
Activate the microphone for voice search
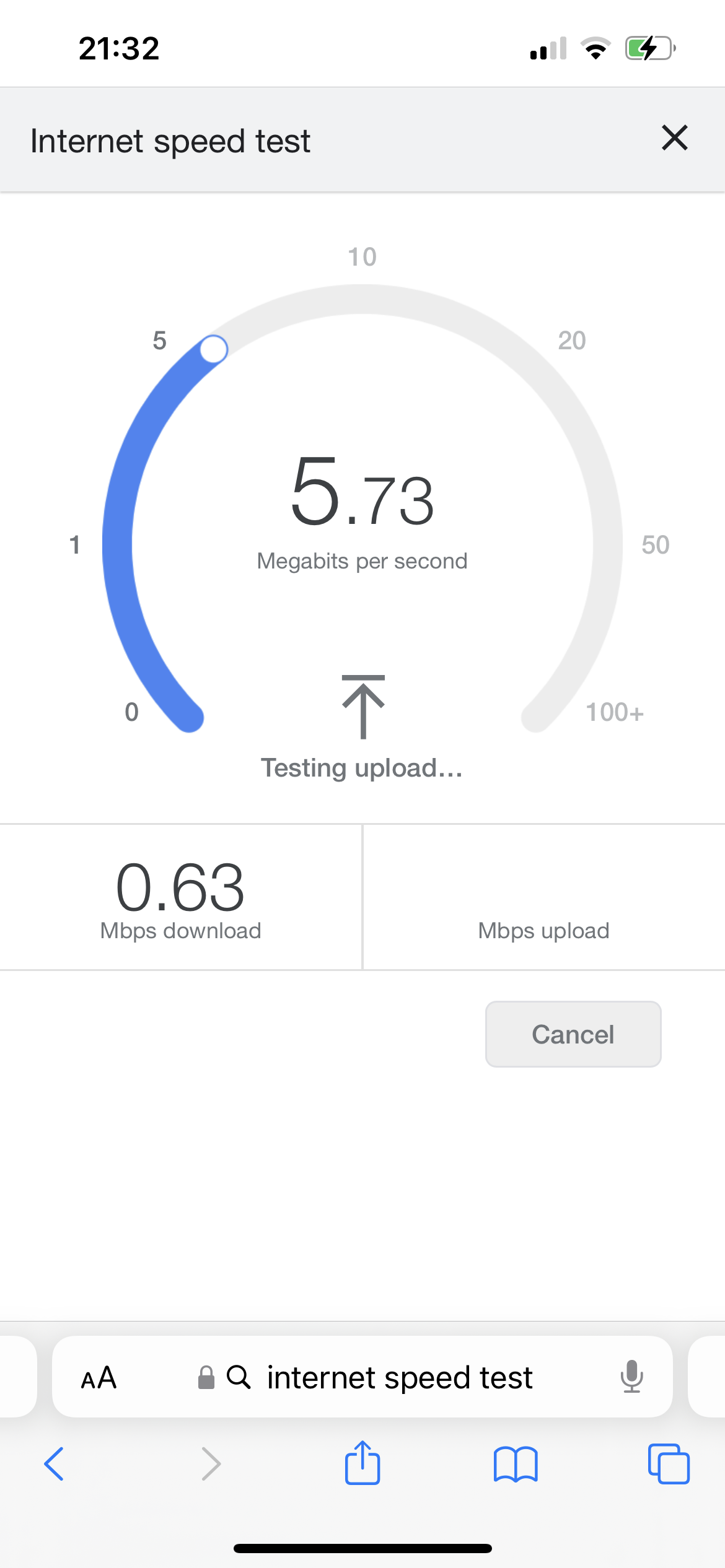[631, 1377]
